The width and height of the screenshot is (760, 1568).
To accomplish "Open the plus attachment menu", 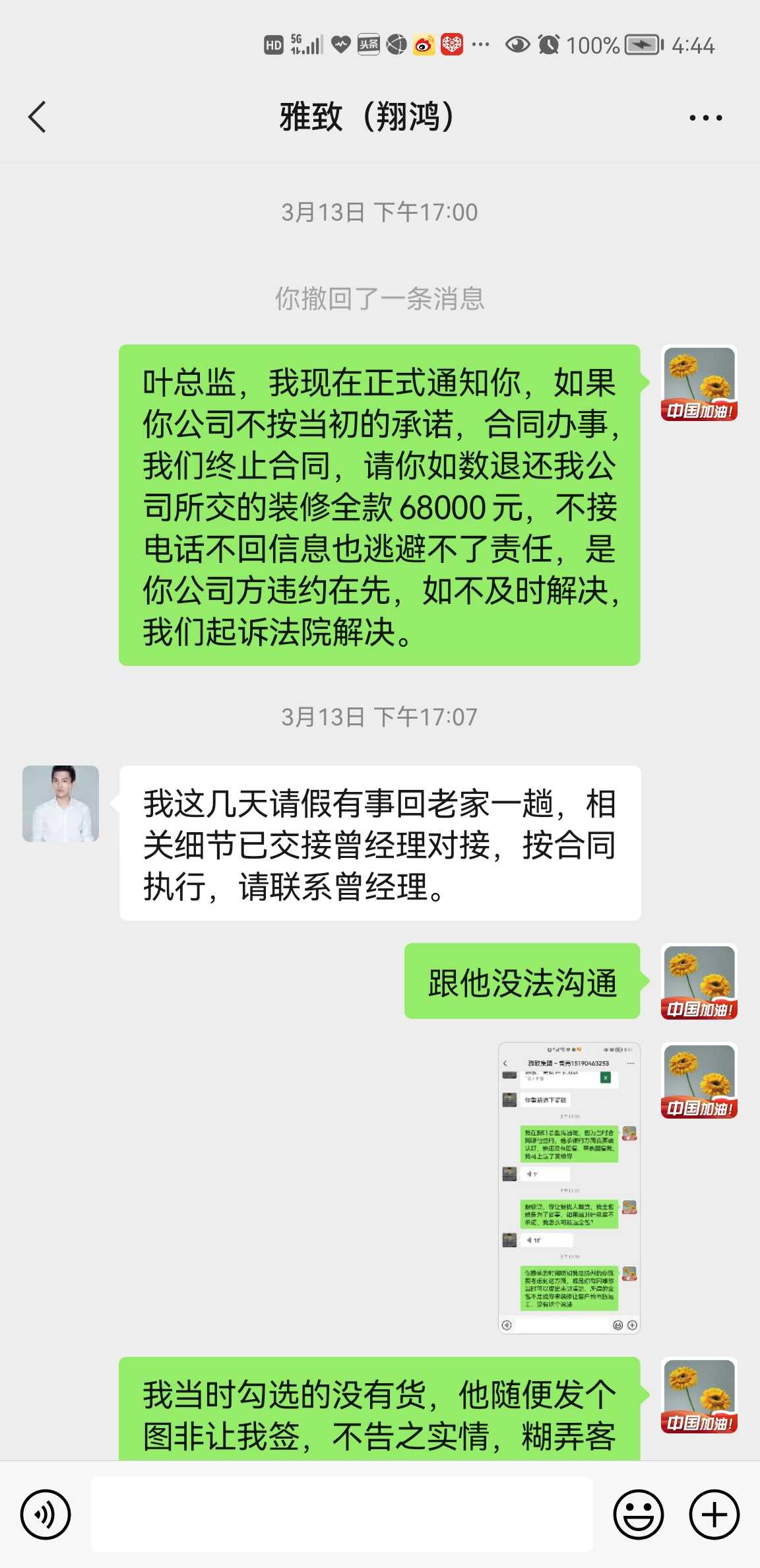I will 714,1515.
